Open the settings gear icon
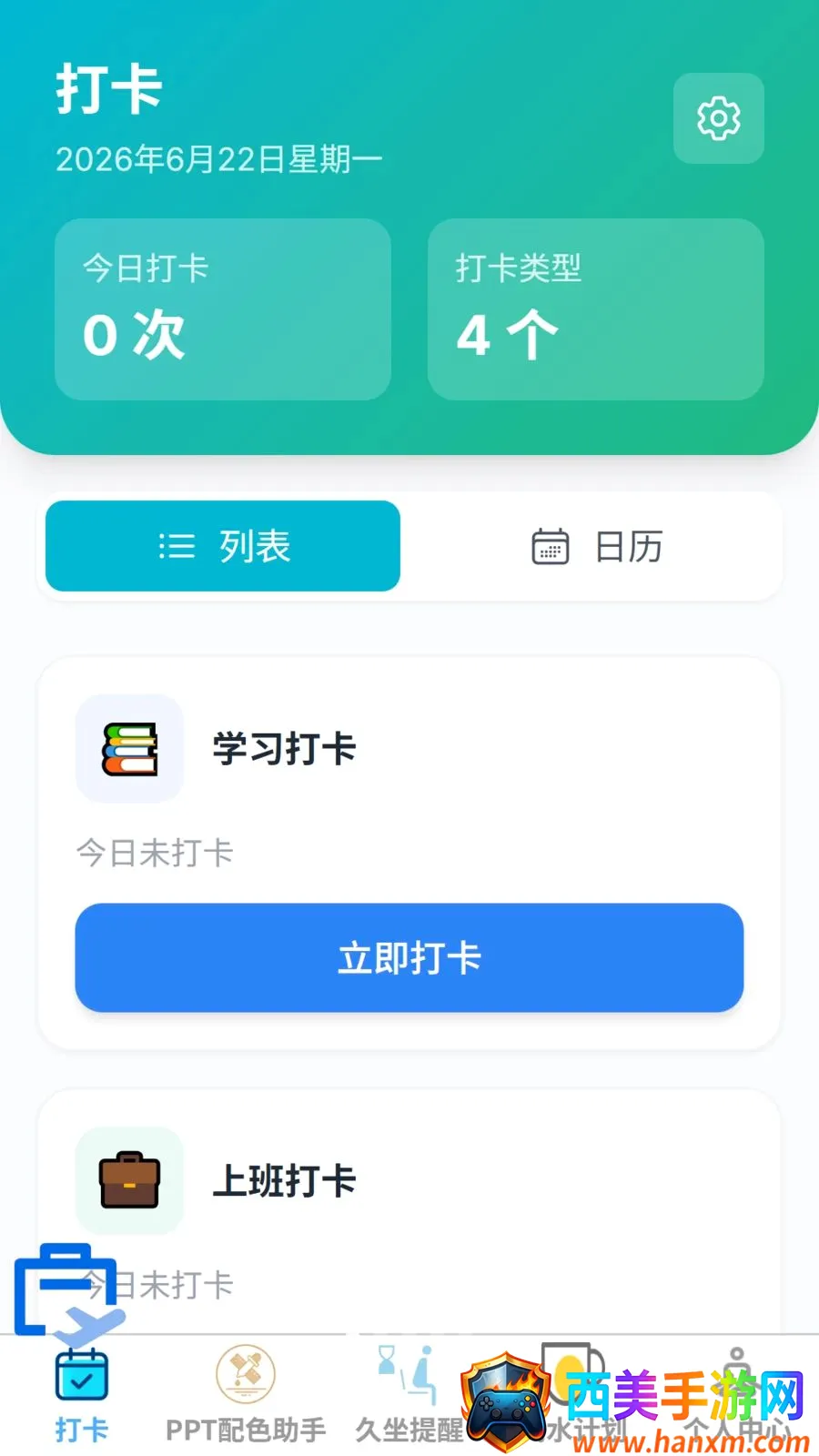819x1456 pixels. click(718, 118)
